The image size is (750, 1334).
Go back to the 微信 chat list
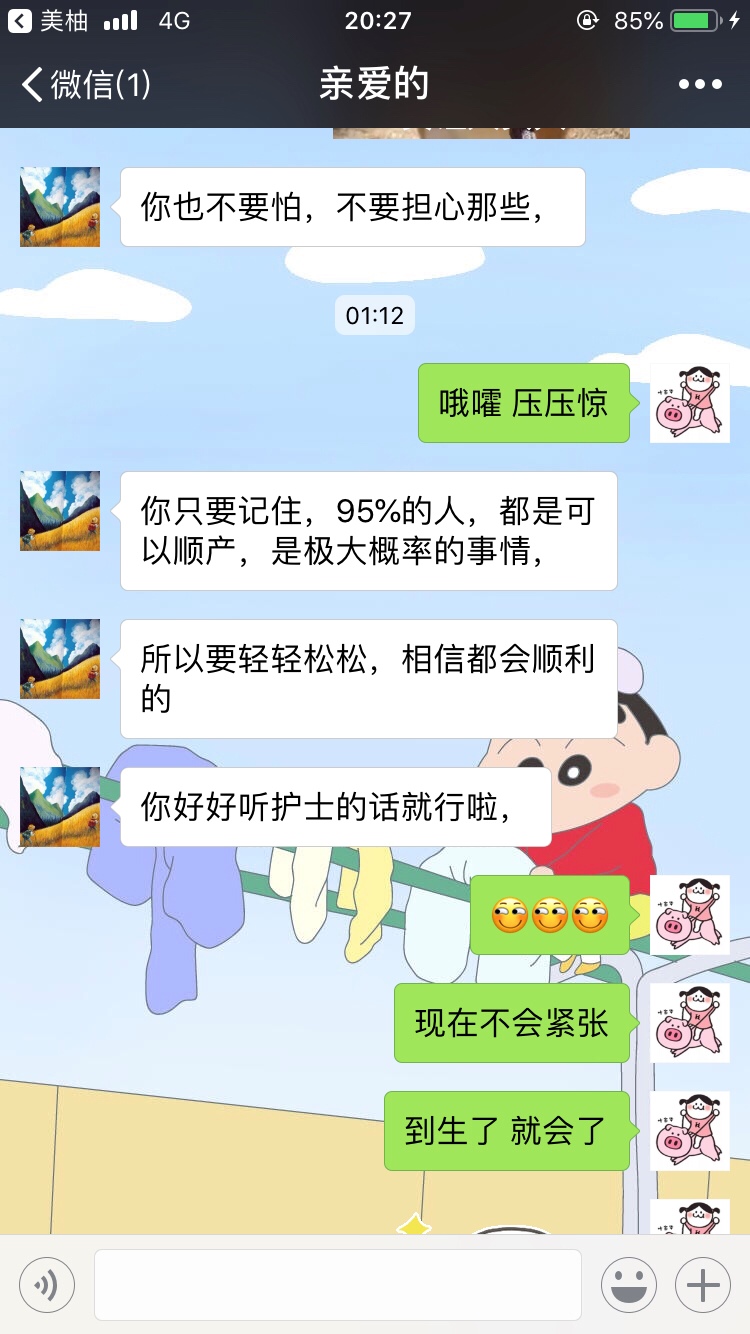pos(85,84)
